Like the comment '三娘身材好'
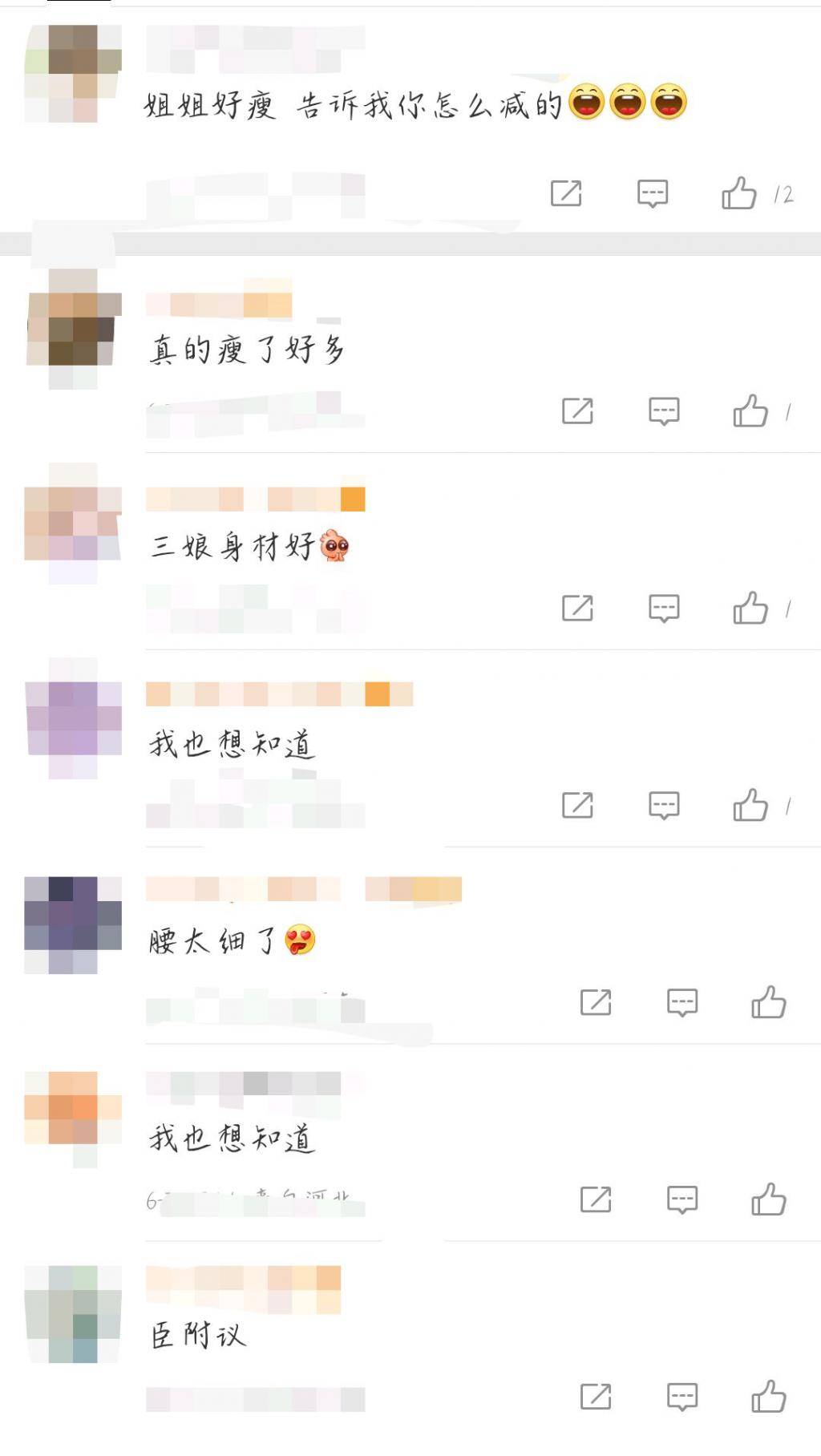This screenshot has height=1456, width=821. (750, 609)
